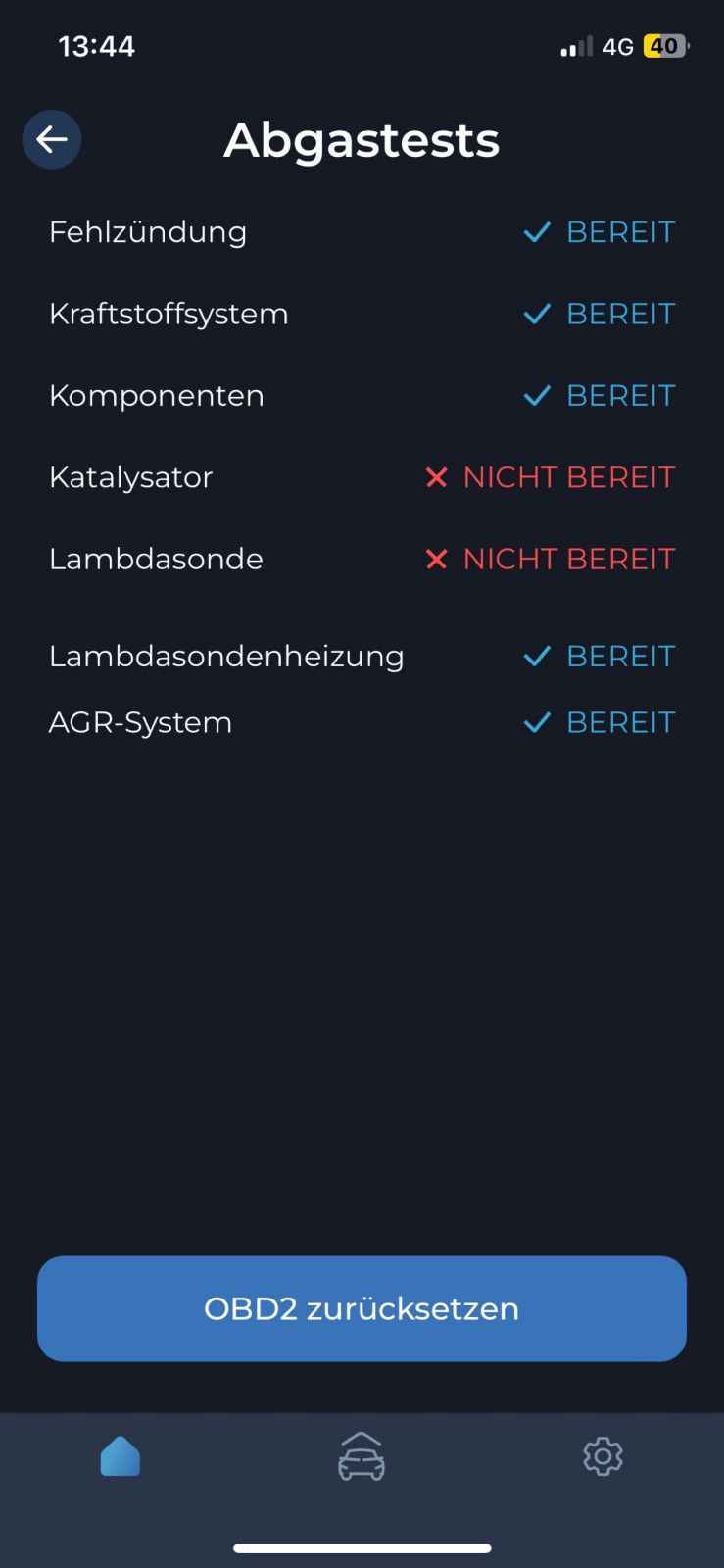Click the Abgastests title
The height and width of the screenshot is (1568, 724).
point(362,139)
